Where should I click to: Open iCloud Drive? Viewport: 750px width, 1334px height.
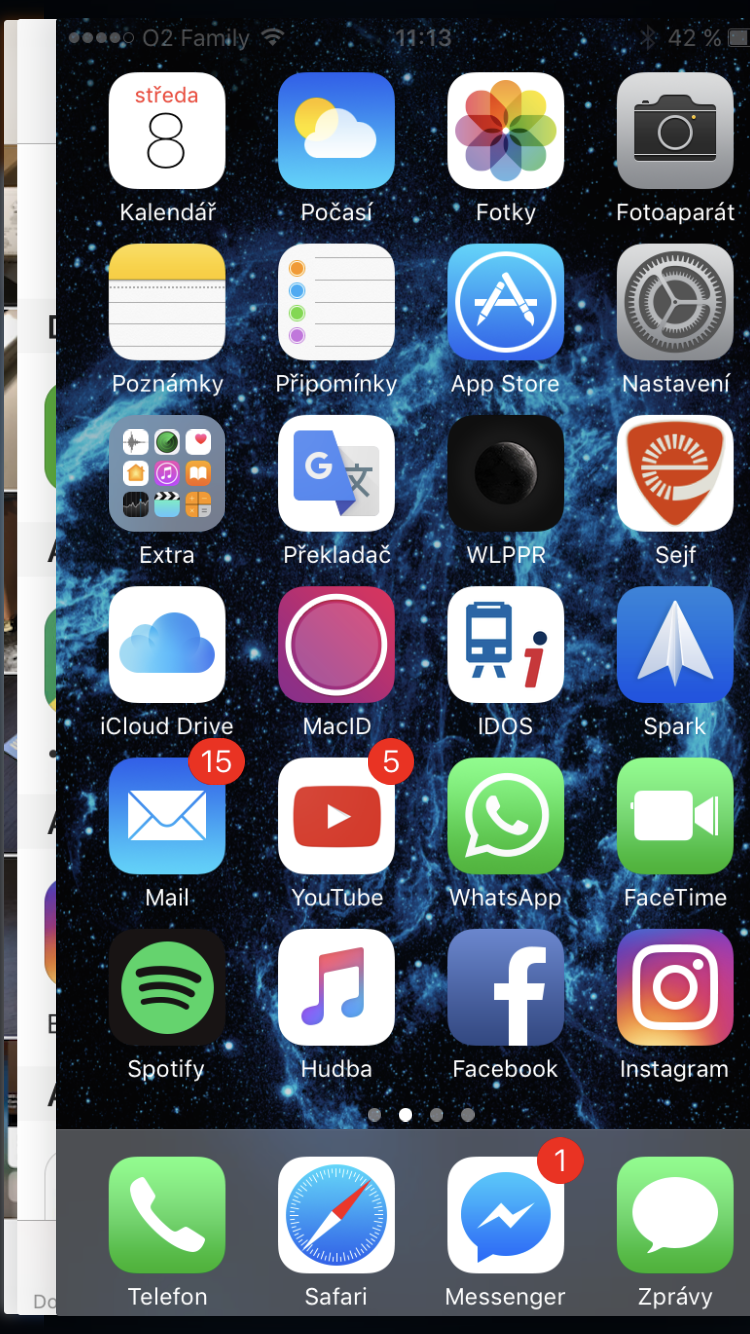point(167,645)
